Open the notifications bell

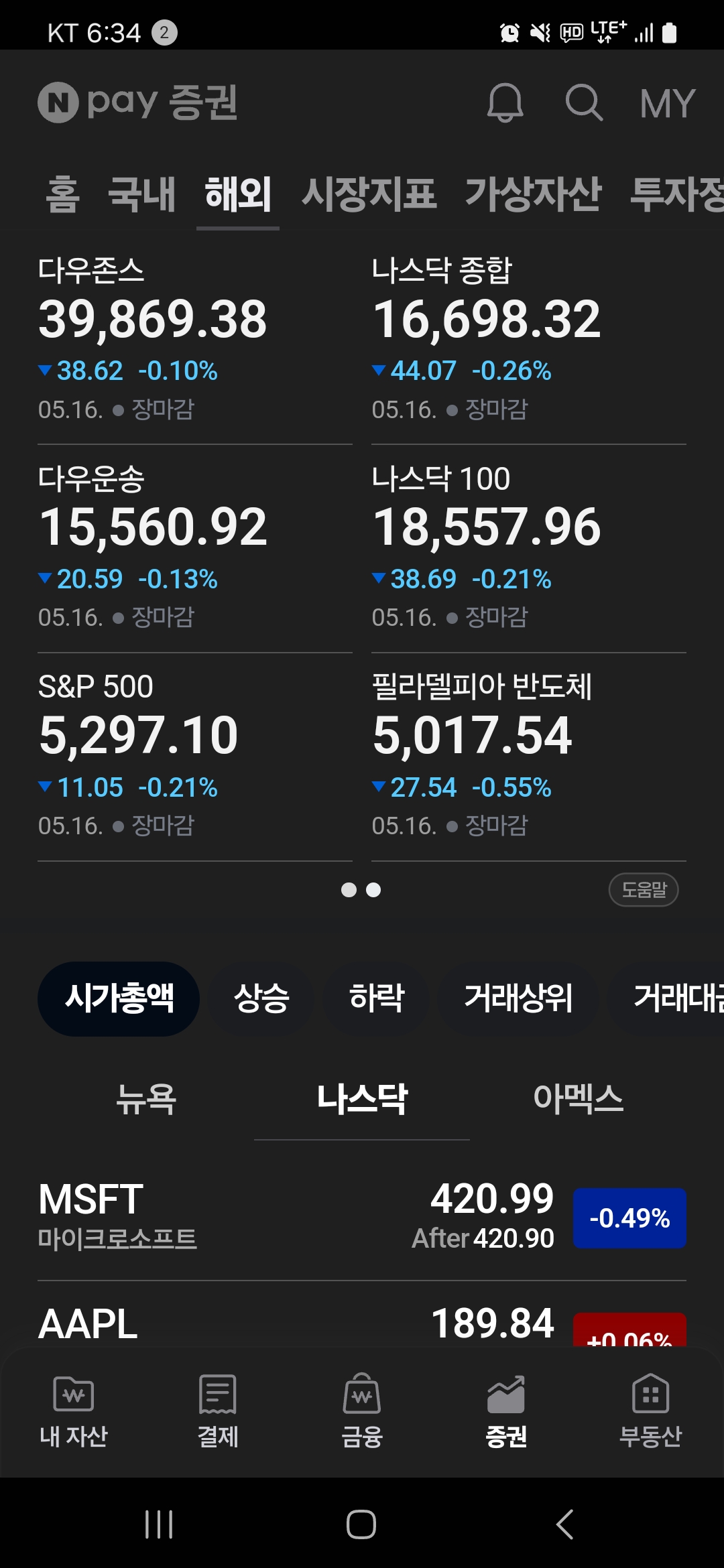coord(505,103)
